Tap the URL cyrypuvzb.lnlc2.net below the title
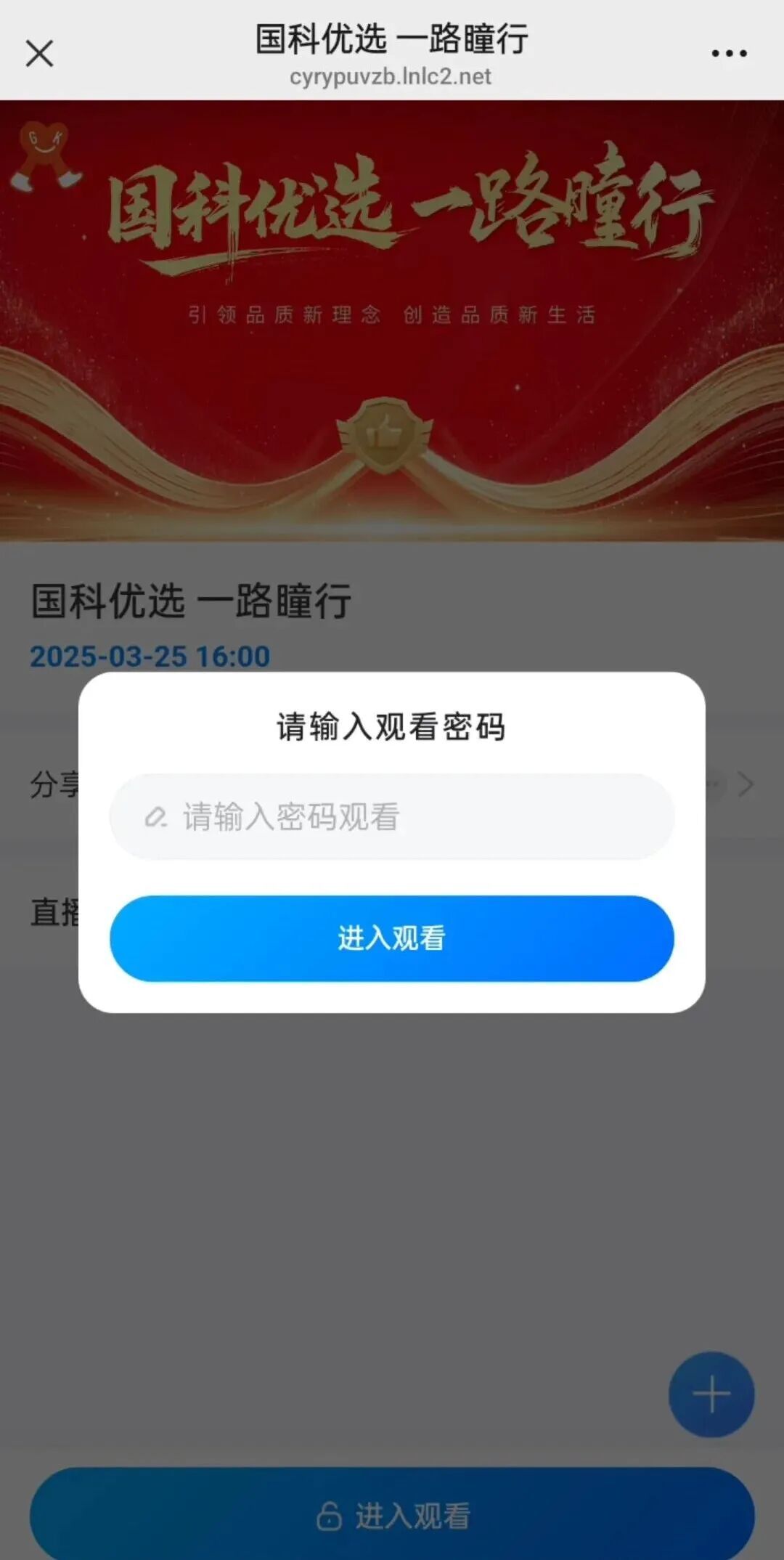784x1560 pixels. (391, 77)
